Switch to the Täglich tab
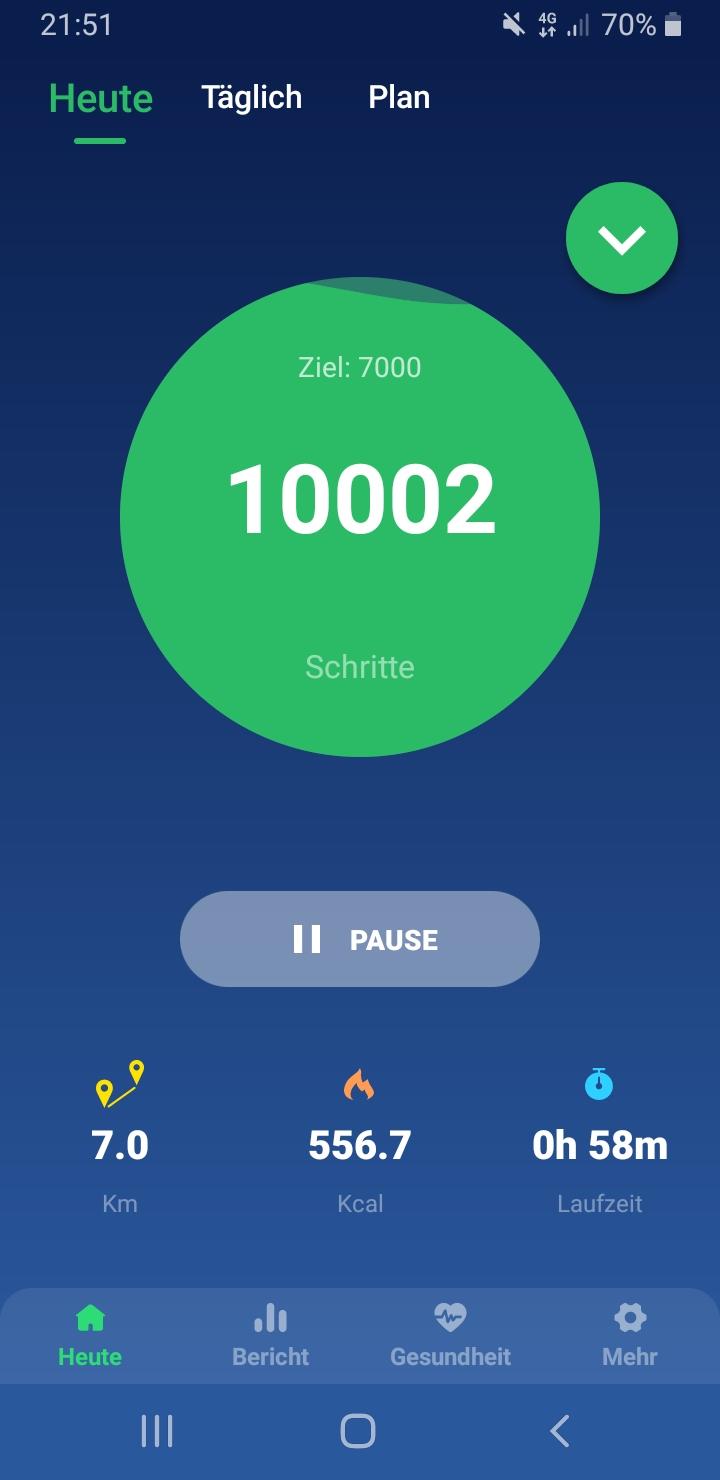Screen dimensions: 720x1480 [251, 98]
